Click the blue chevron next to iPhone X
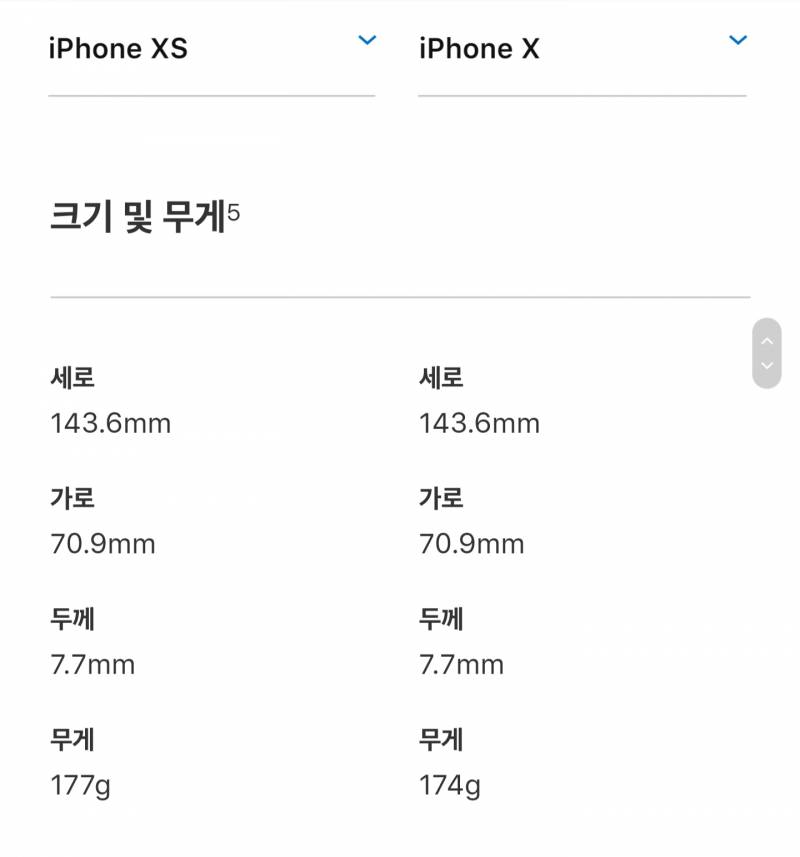 pyautogui.click(x=737, y=40)
